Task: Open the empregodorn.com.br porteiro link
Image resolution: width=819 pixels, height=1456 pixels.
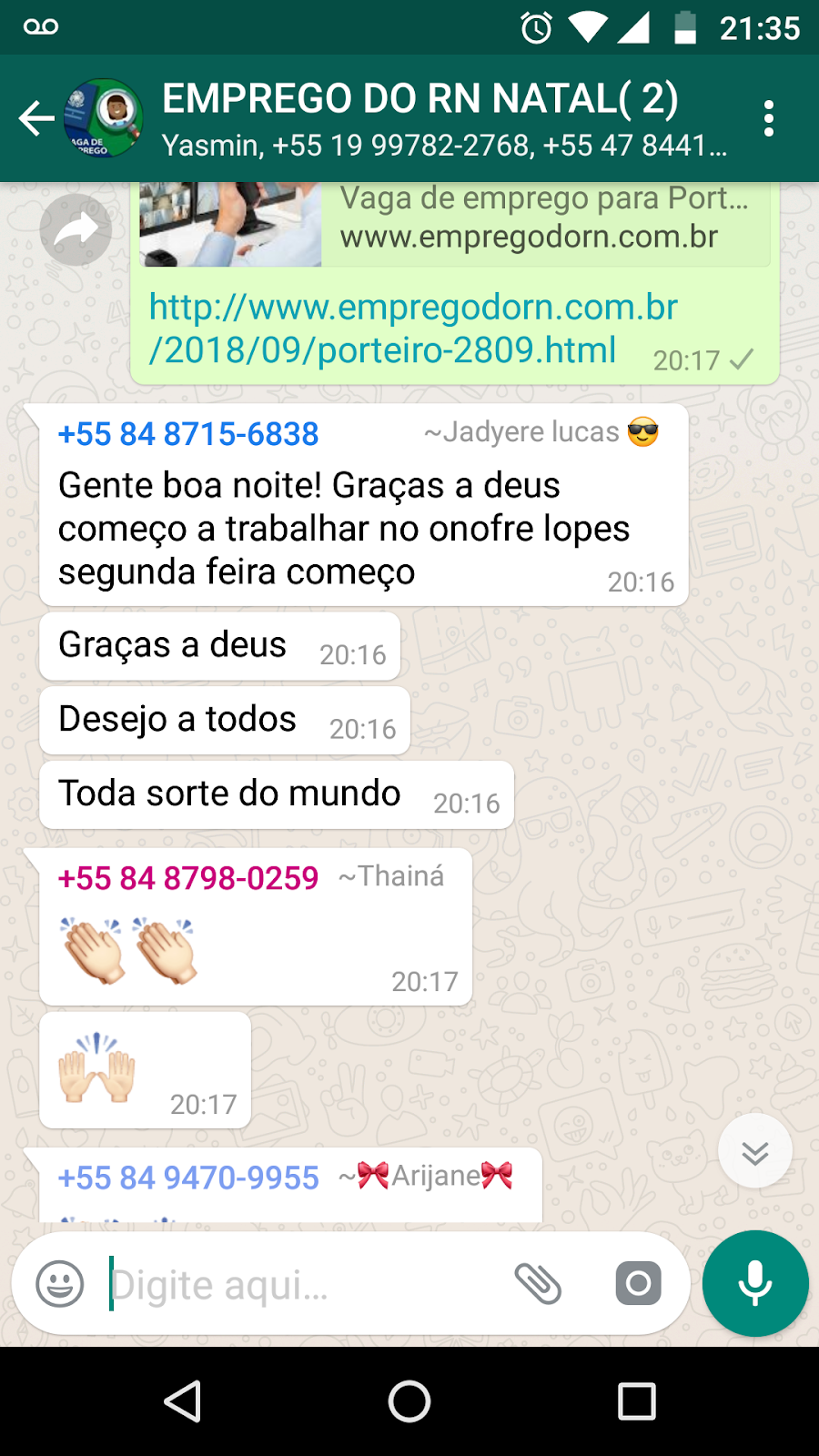Action: coord(413,329)
